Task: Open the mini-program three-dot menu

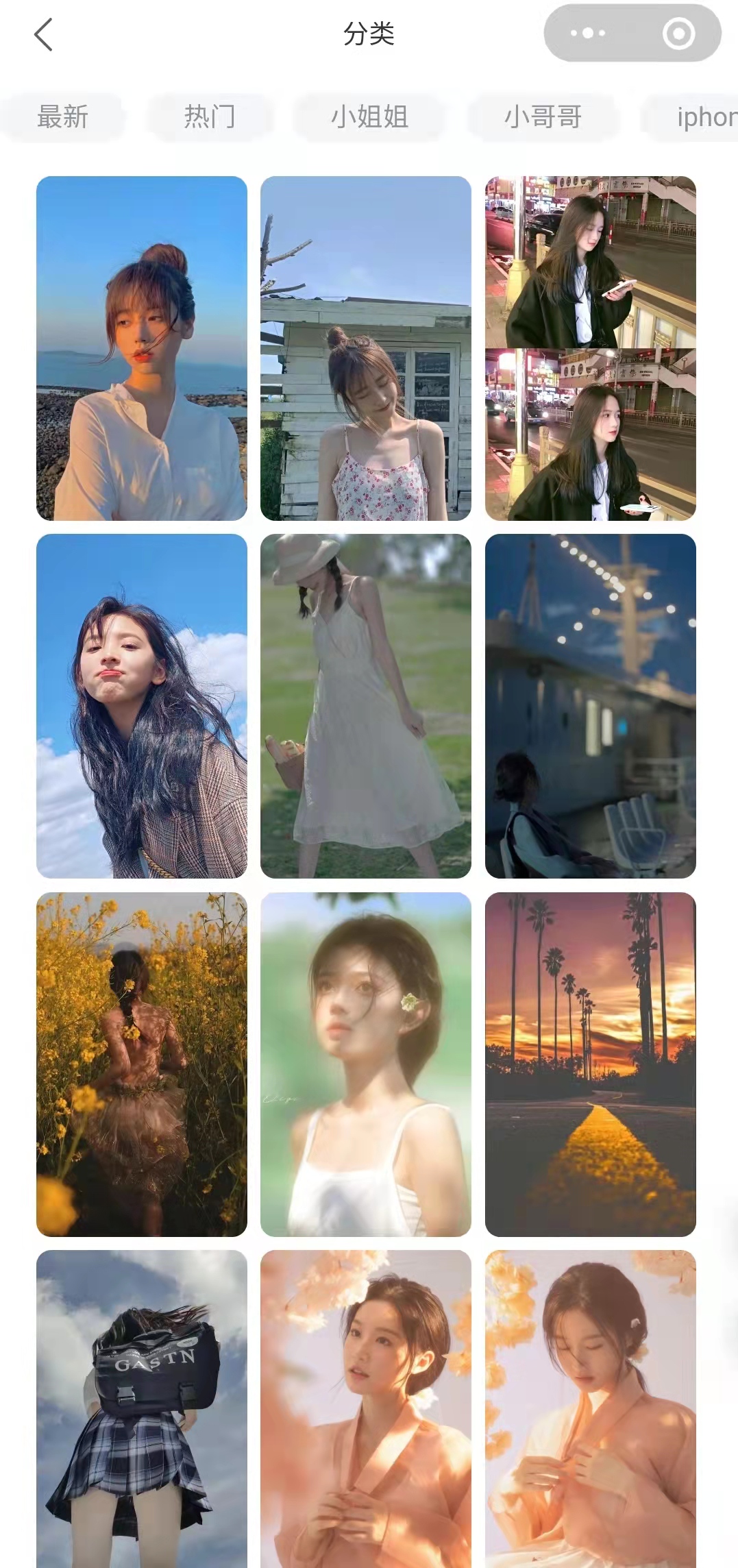Action: [588, 33]
